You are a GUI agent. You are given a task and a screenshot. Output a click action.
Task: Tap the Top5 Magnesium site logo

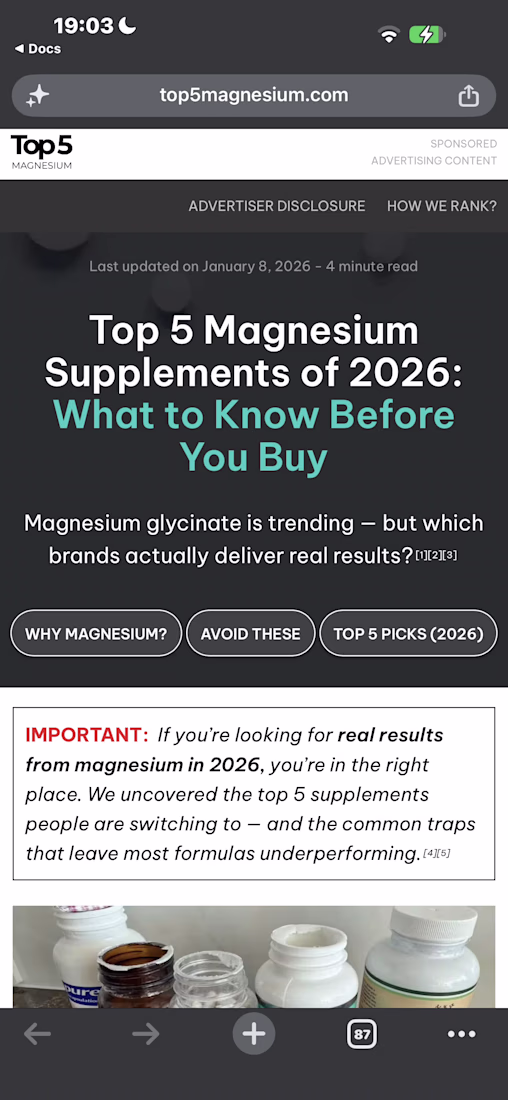click(x=41, y=152)
